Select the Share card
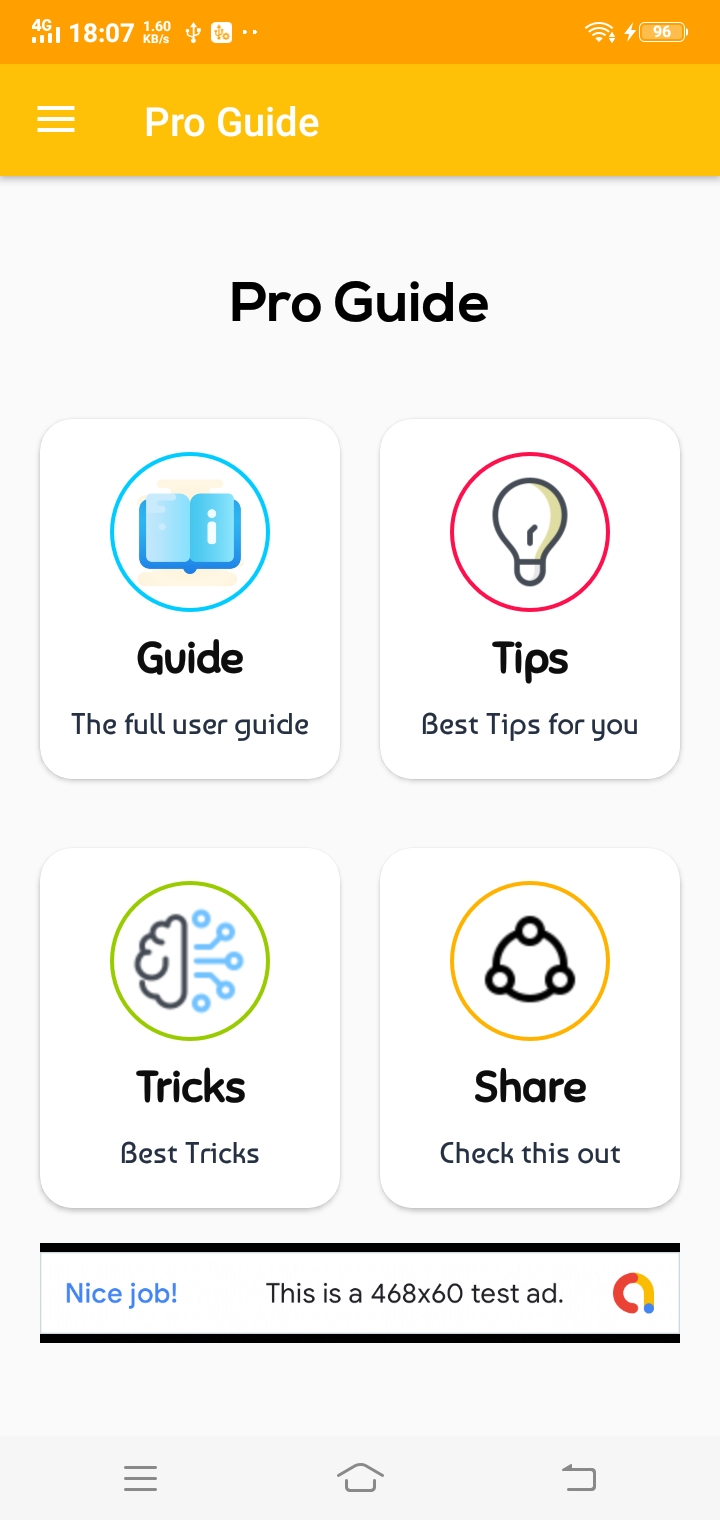This screenshot has height=1520, width=720. 530,1028
